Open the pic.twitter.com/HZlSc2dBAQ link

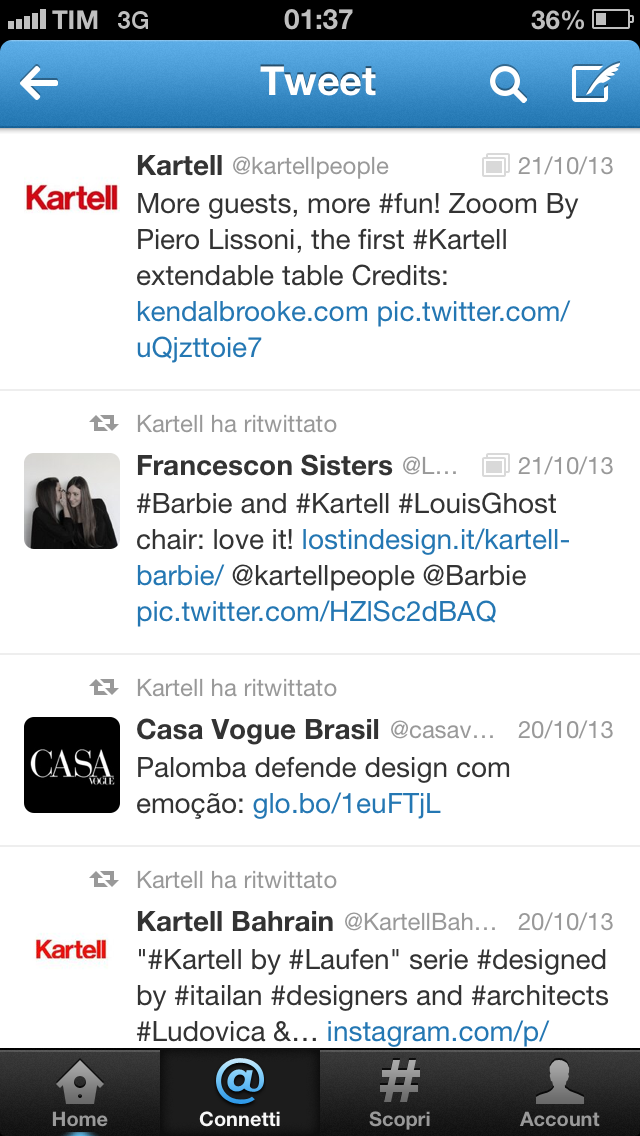(x=316, y=612)
